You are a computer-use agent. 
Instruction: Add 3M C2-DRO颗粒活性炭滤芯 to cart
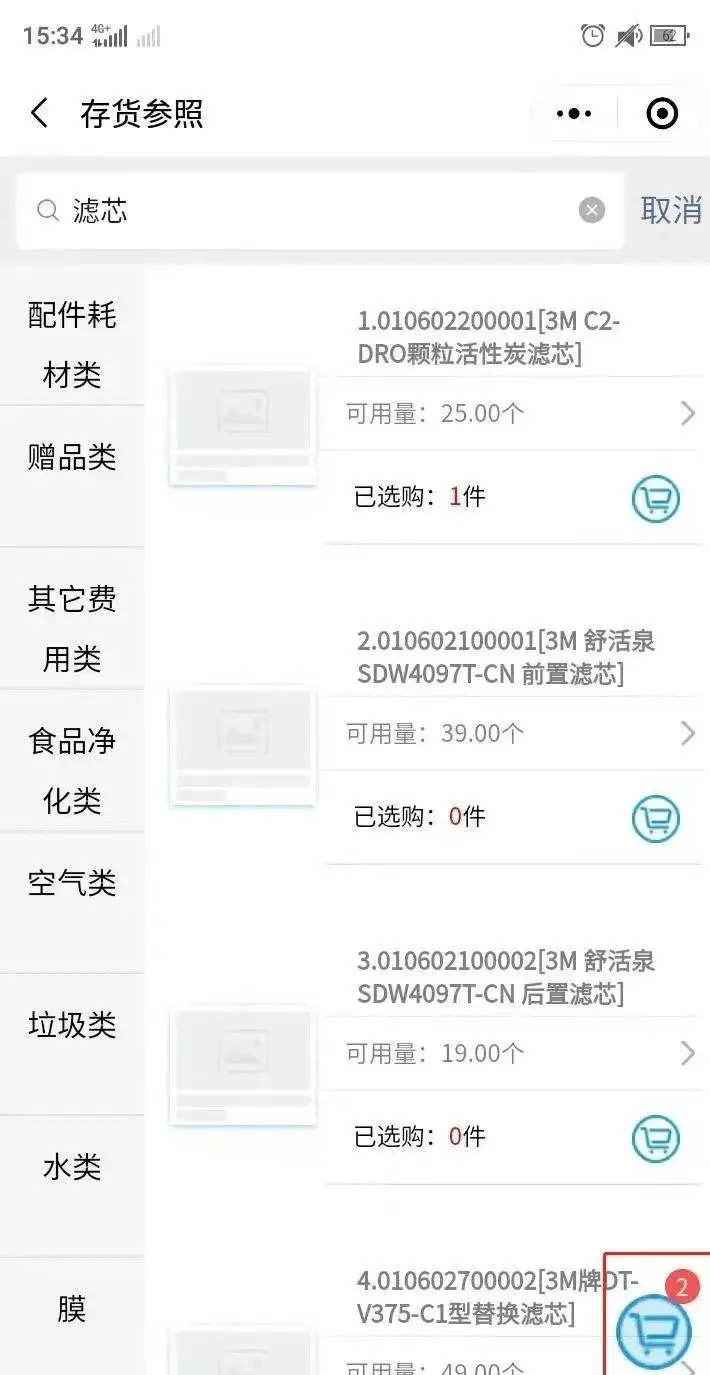tap(656, 498)
